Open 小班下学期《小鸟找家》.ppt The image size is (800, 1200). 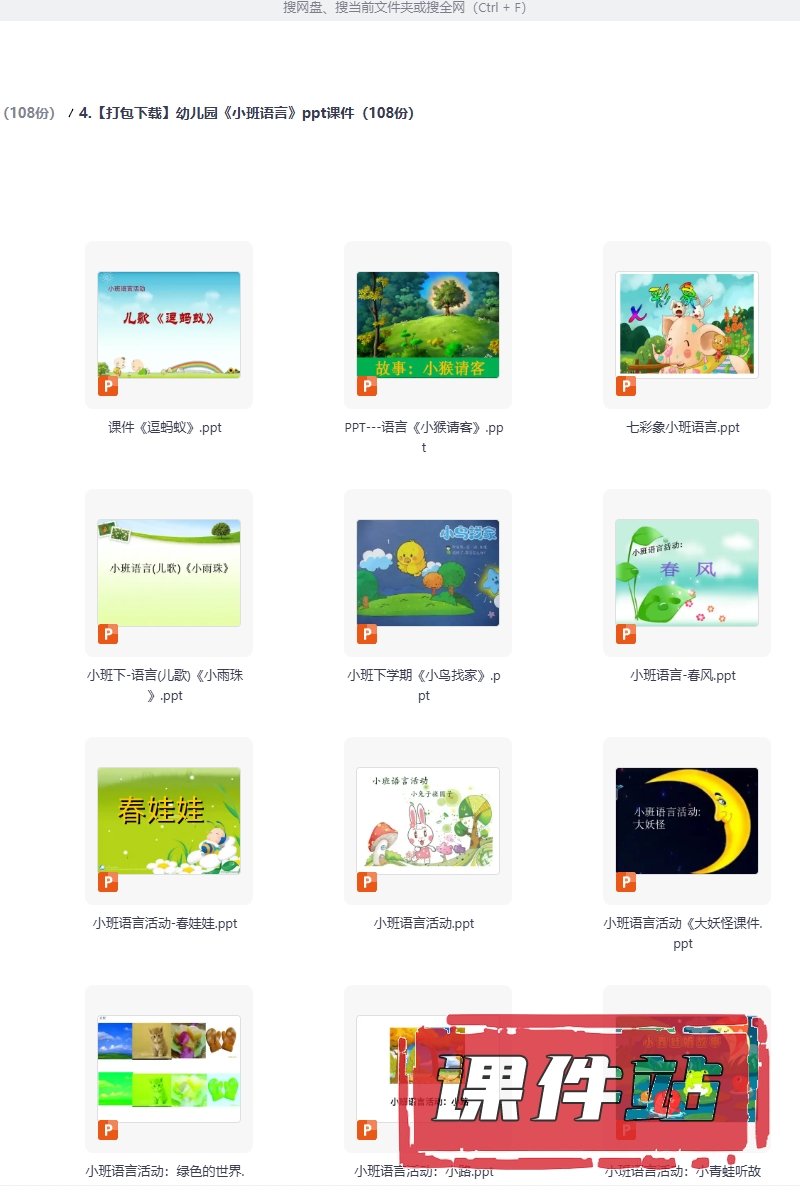427,573
